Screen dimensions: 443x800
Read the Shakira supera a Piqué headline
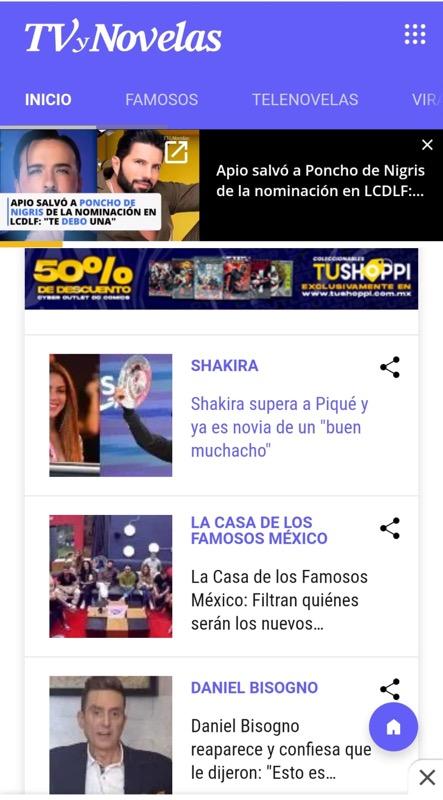click(280, 427)
